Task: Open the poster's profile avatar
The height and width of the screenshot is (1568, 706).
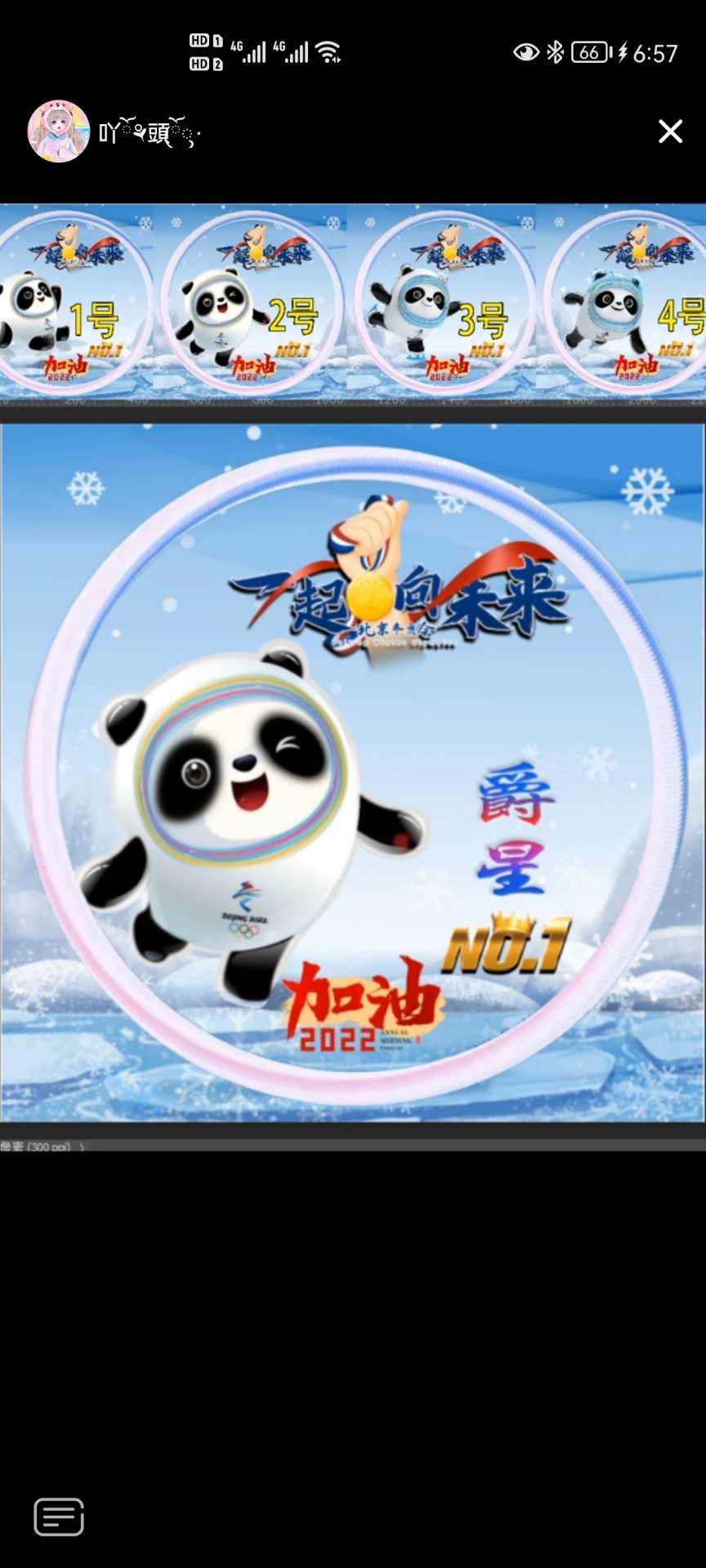Action: pos(59,131)
